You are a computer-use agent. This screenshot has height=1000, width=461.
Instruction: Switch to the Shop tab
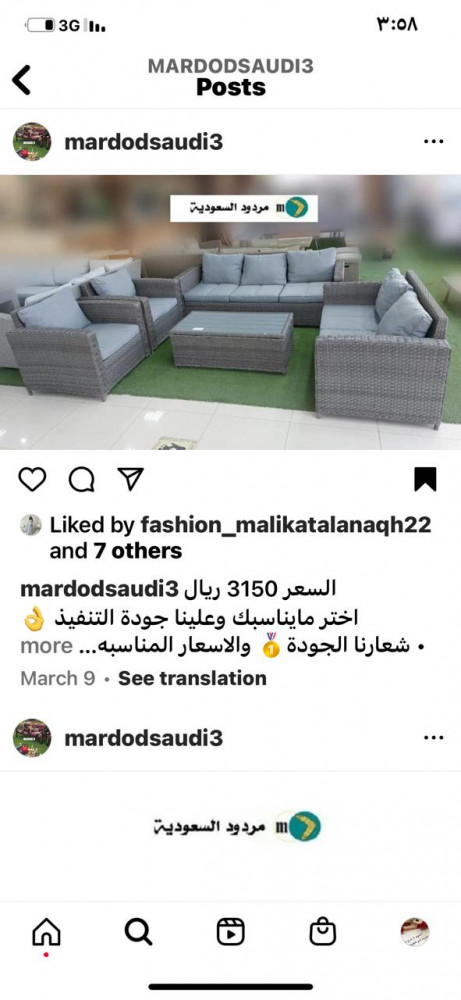point(322,932)
